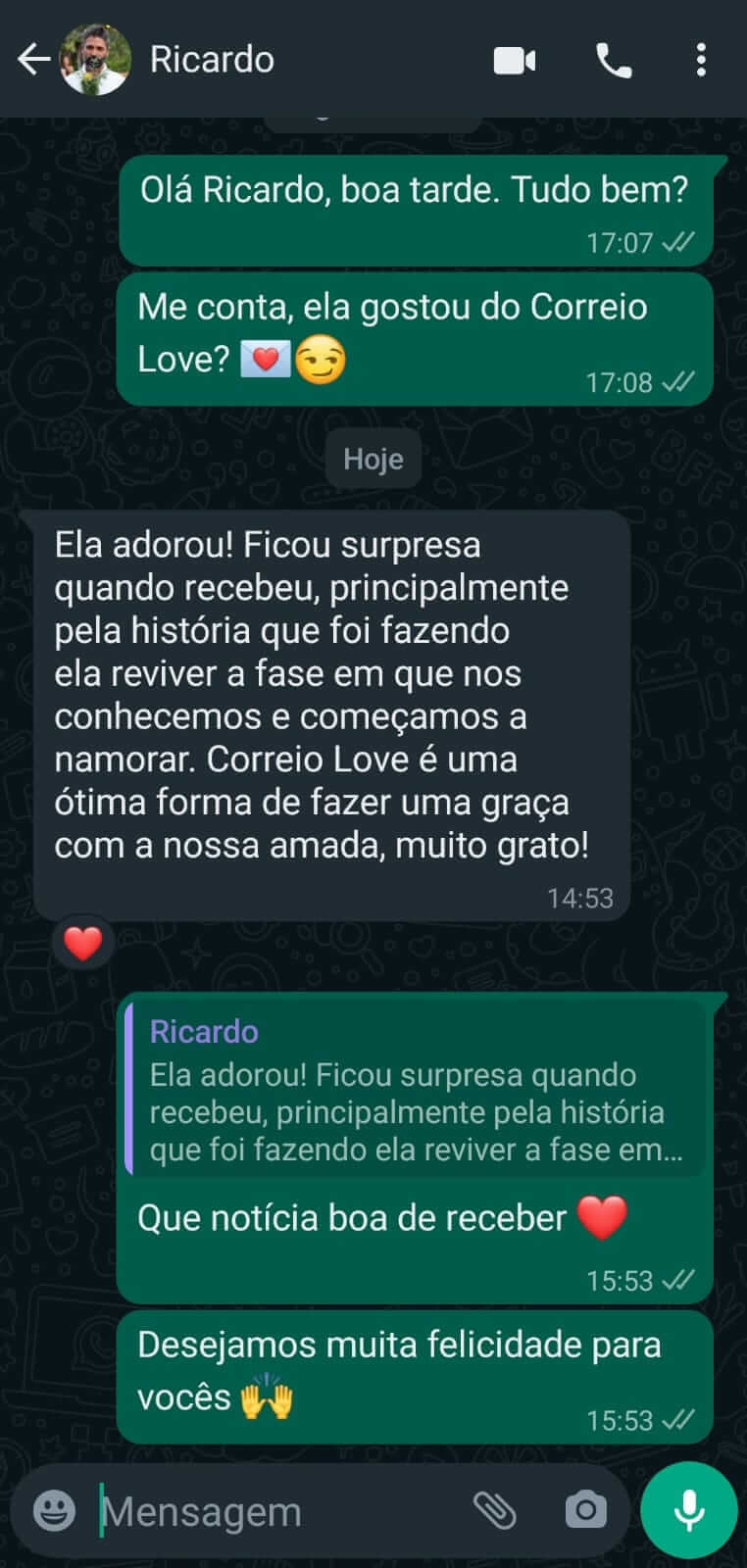Start a voice call with Ricardo

(614, 61)
